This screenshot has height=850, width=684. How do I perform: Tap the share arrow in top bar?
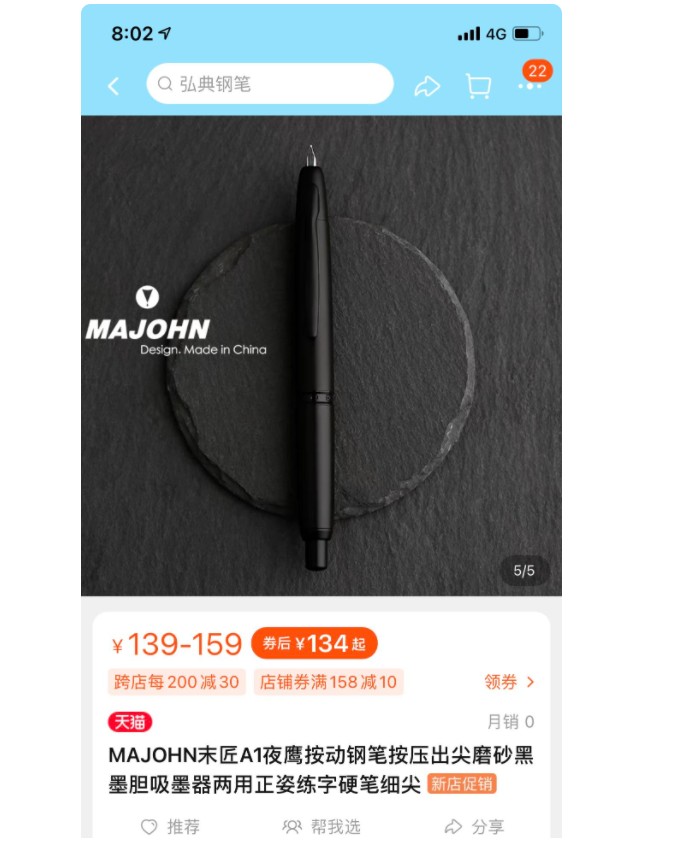click(427, 86)
